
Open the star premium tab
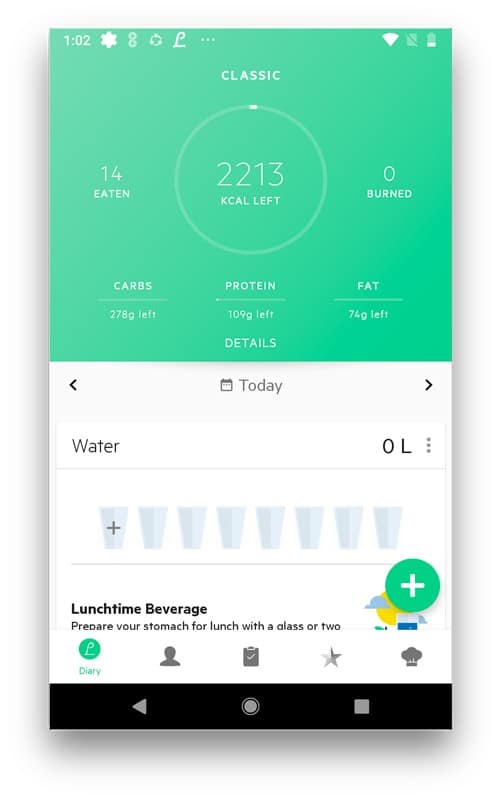[331, 657]
